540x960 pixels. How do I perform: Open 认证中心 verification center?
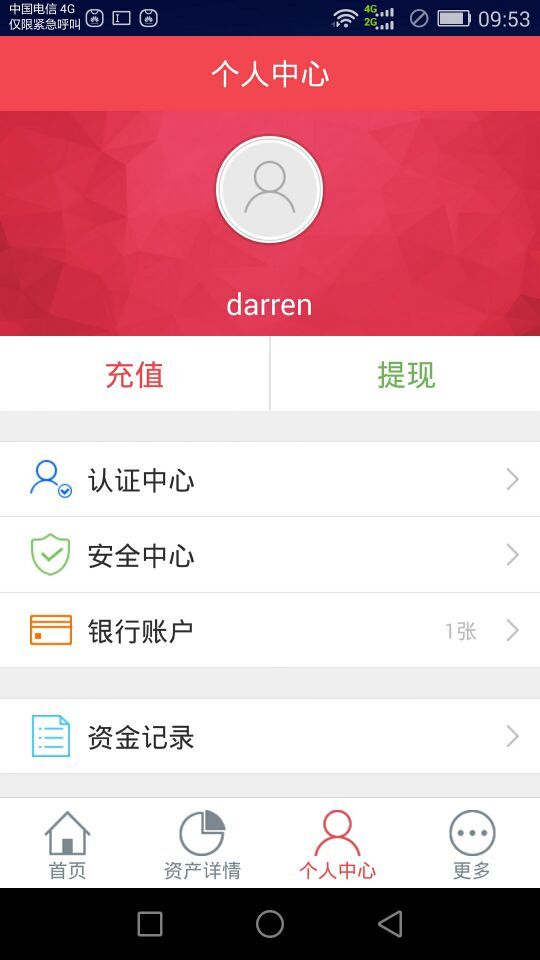(270, 479)
